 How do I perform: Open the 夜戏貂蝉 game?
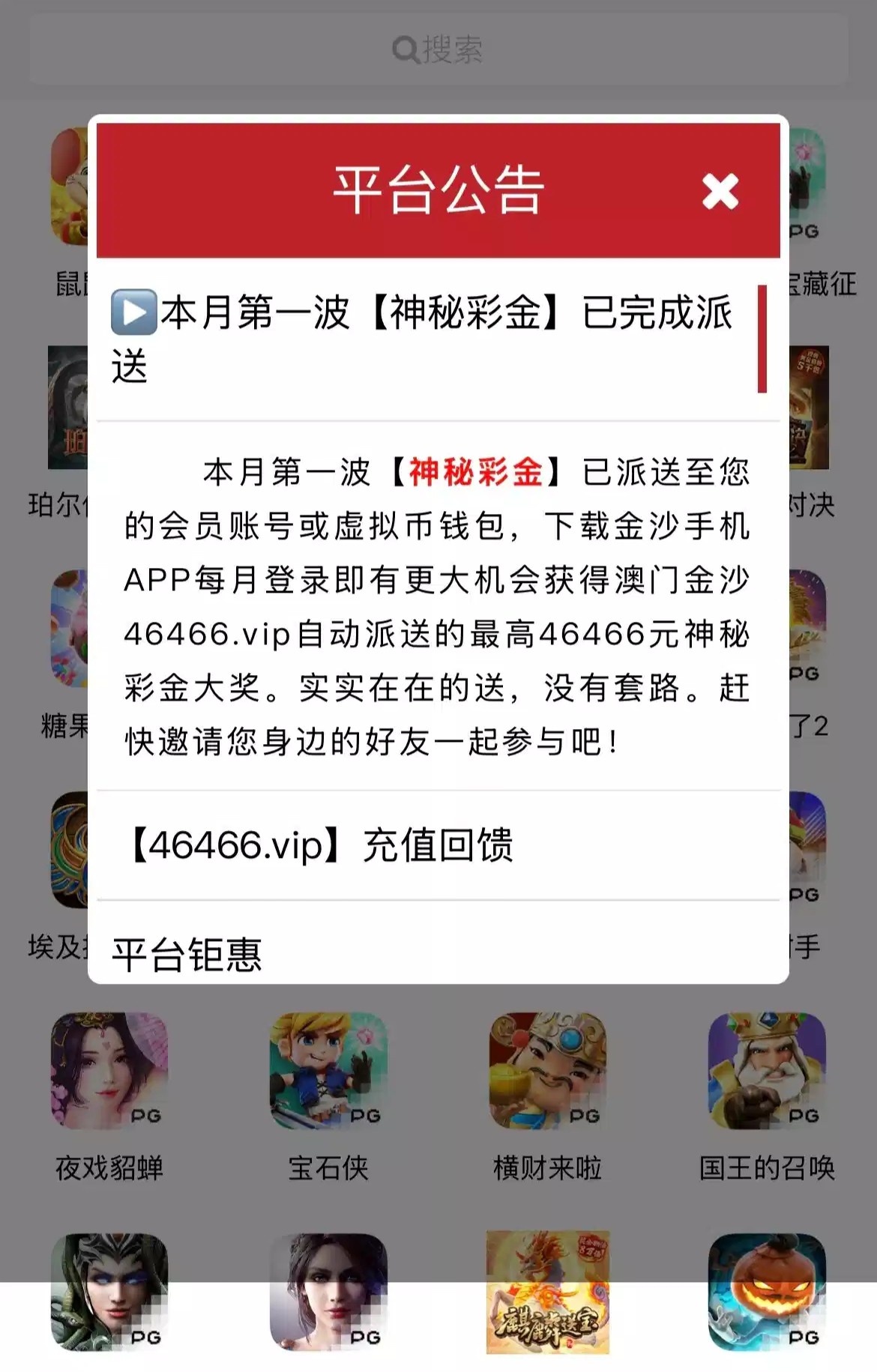(x=109, y=1072)
